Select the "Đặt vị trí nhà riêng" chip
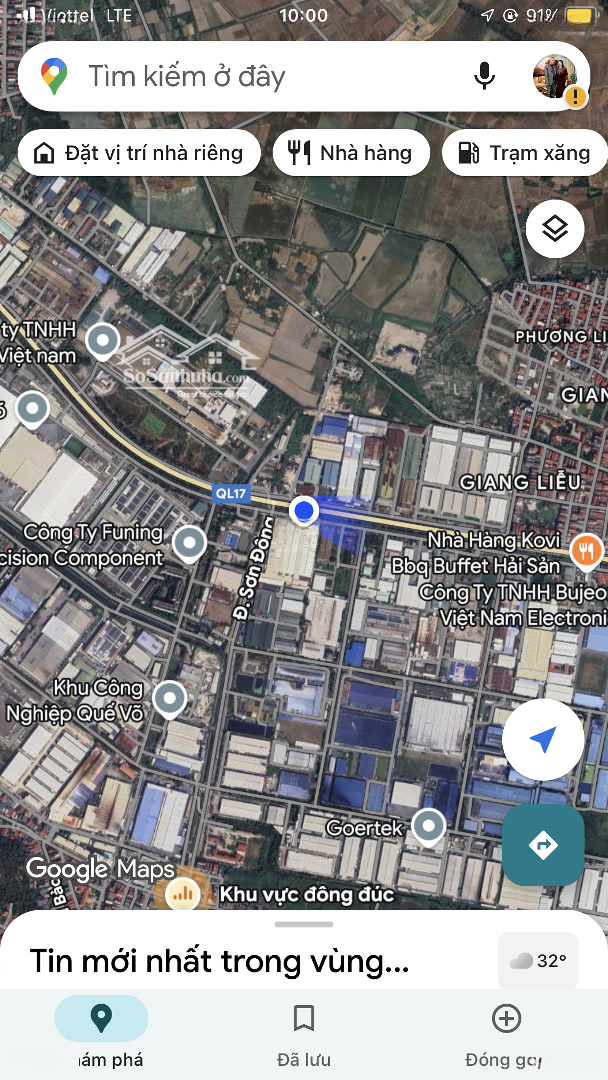 click(x=139, y=153)
